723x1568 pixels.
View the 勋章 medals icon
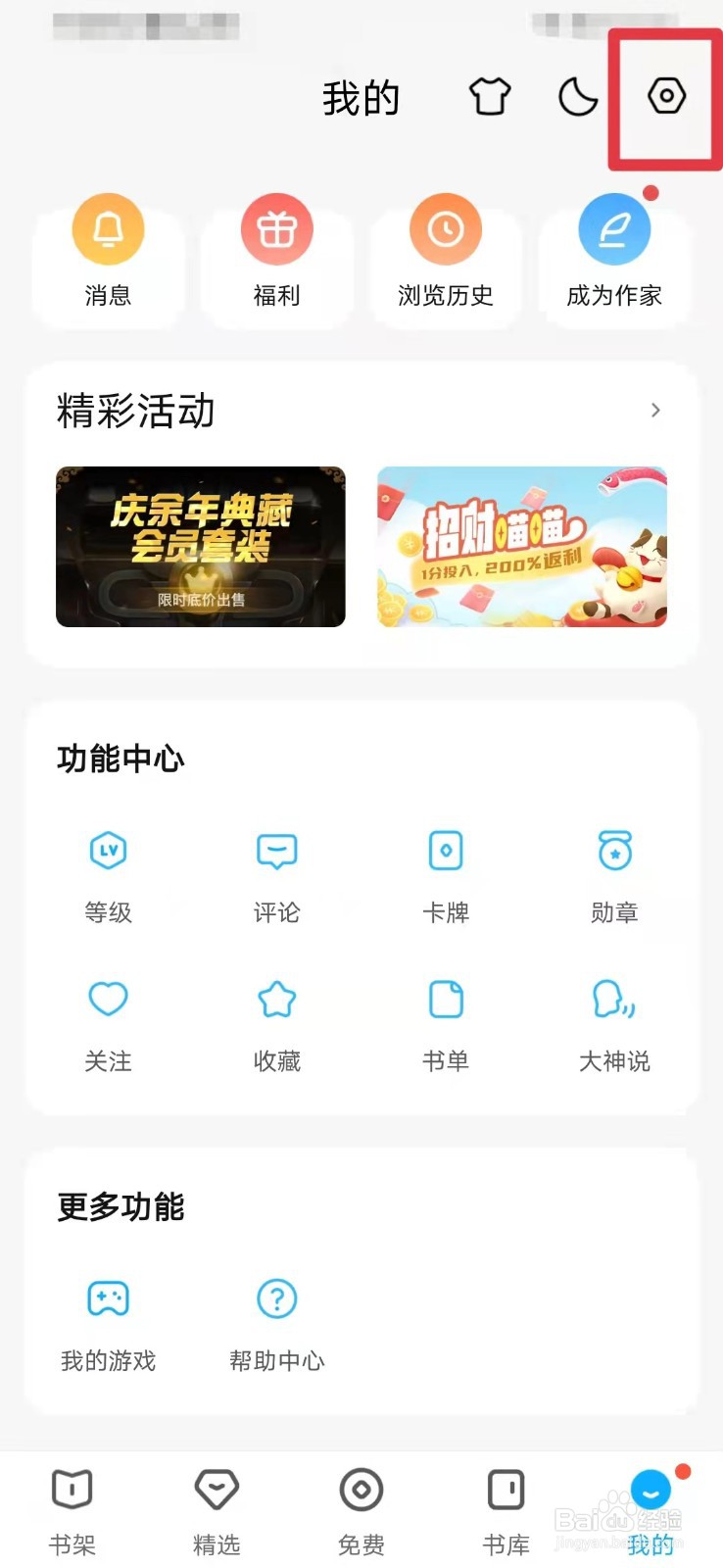point(614,852)
